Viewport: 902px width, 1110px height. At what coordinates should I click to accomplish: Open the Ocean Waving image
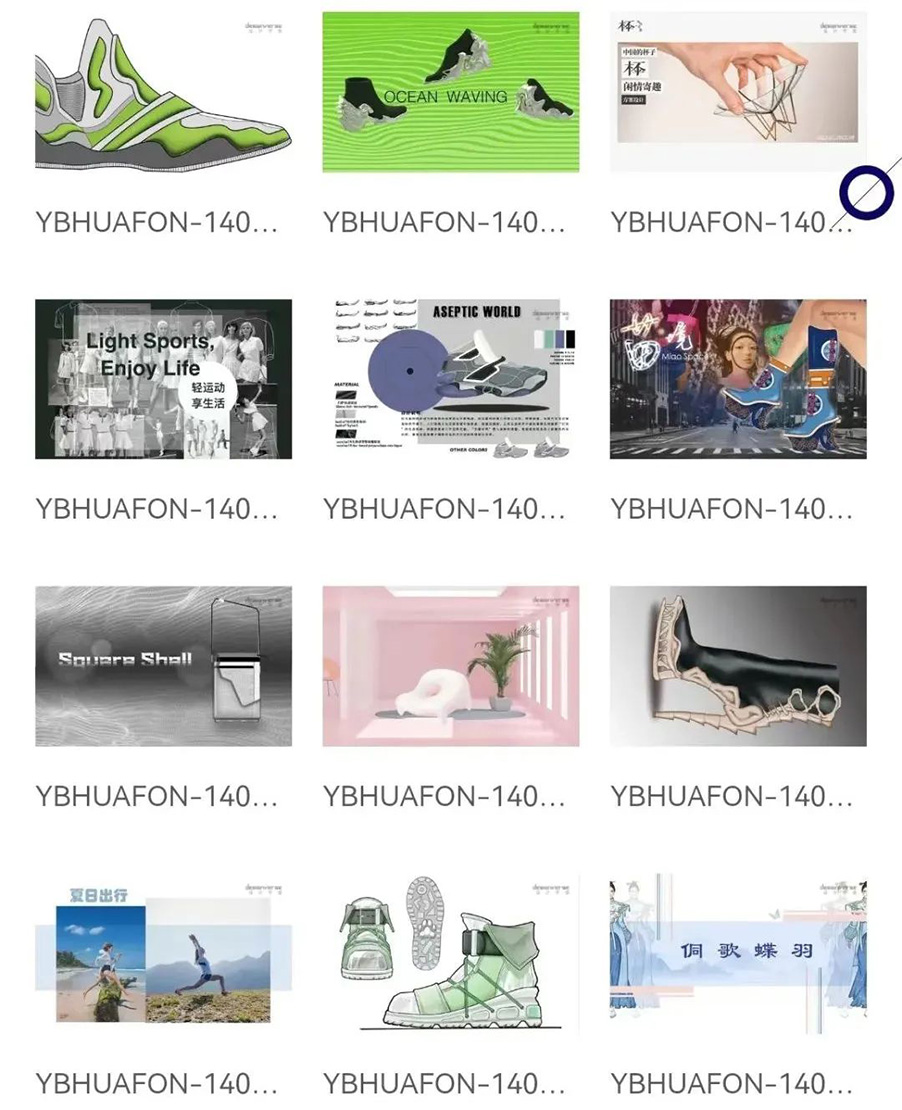pos(451,92)
